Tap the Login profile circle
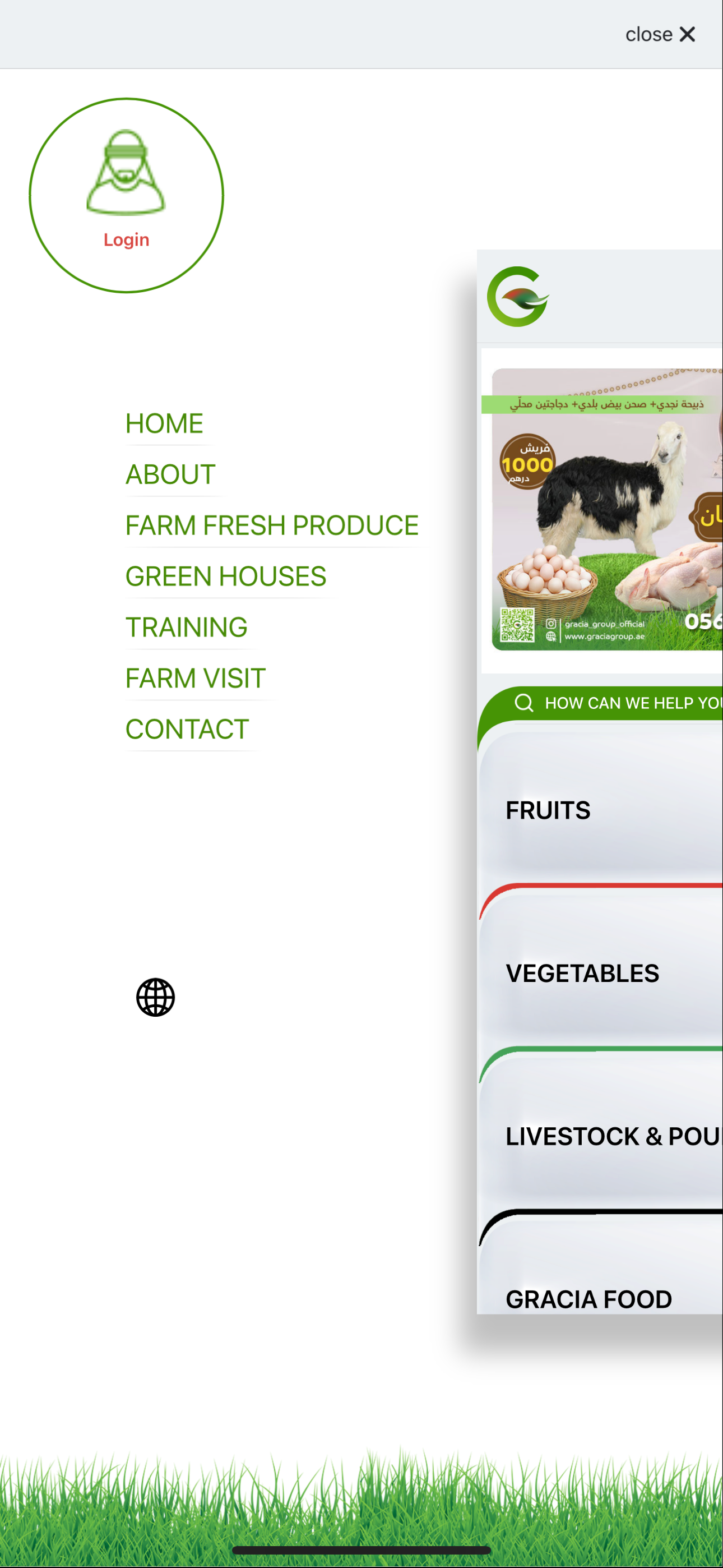The width and height of the screenshot is (723, 1568). (127, 195)
